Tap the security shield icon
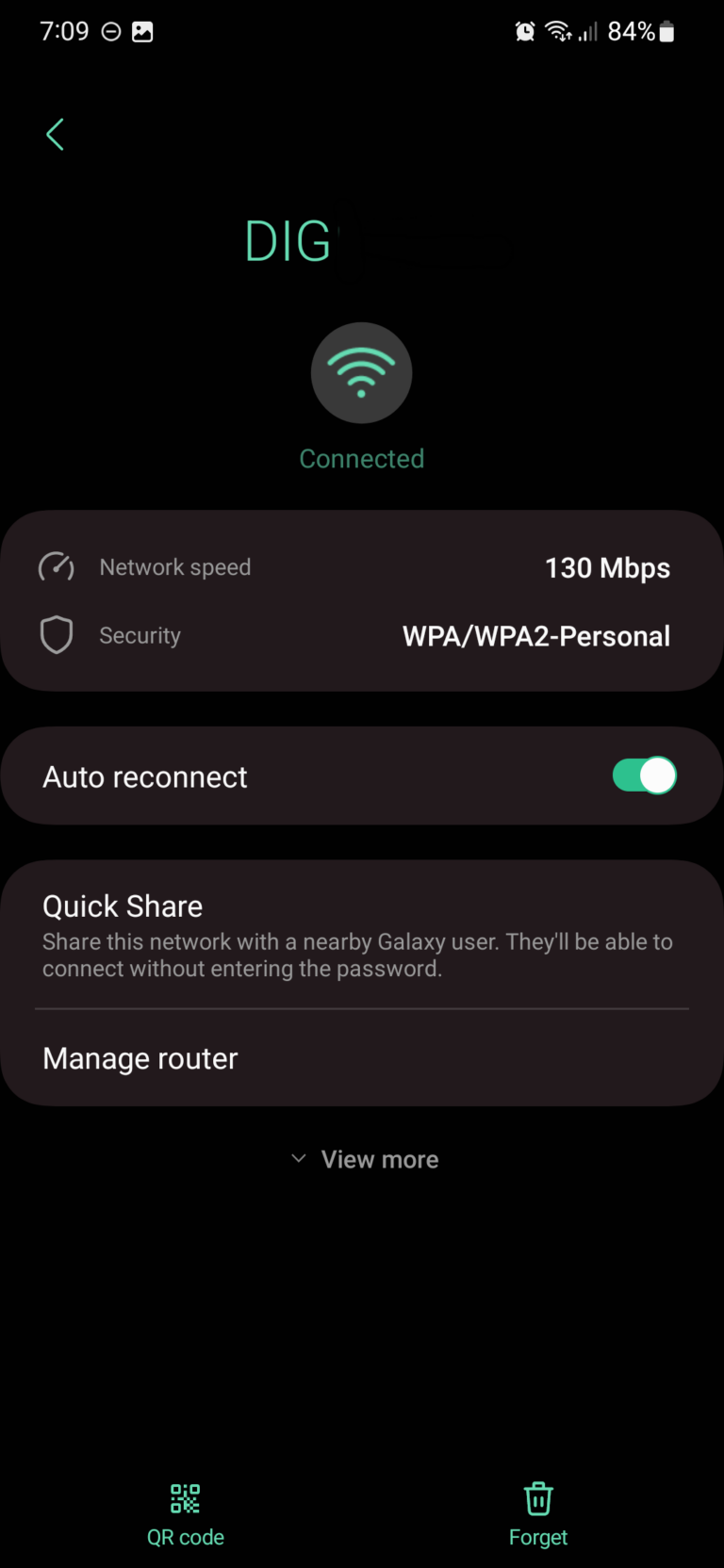Viewport: 724px width, 1568px height. 57,634
